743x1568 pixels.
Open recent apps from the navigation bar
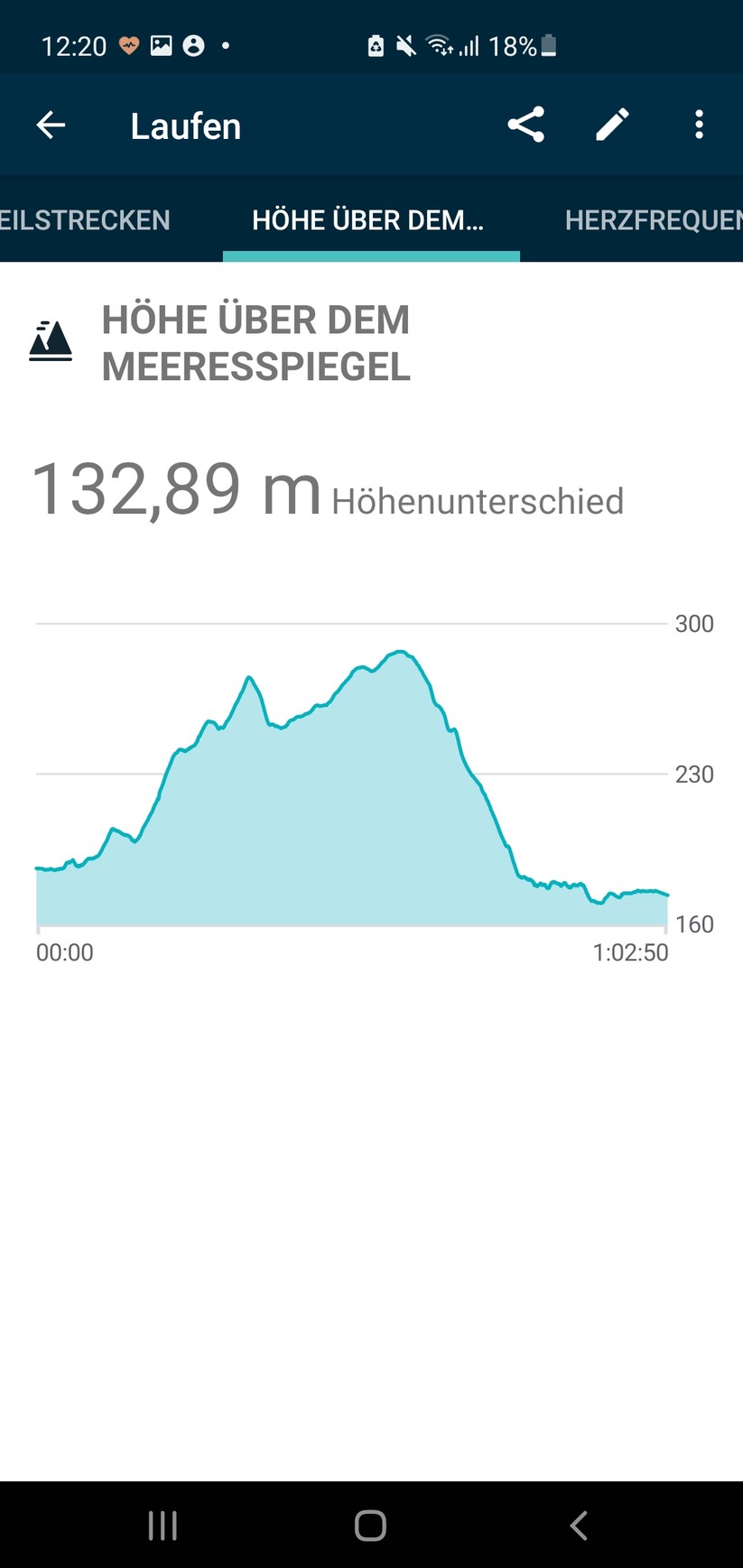click(163, 1526)
